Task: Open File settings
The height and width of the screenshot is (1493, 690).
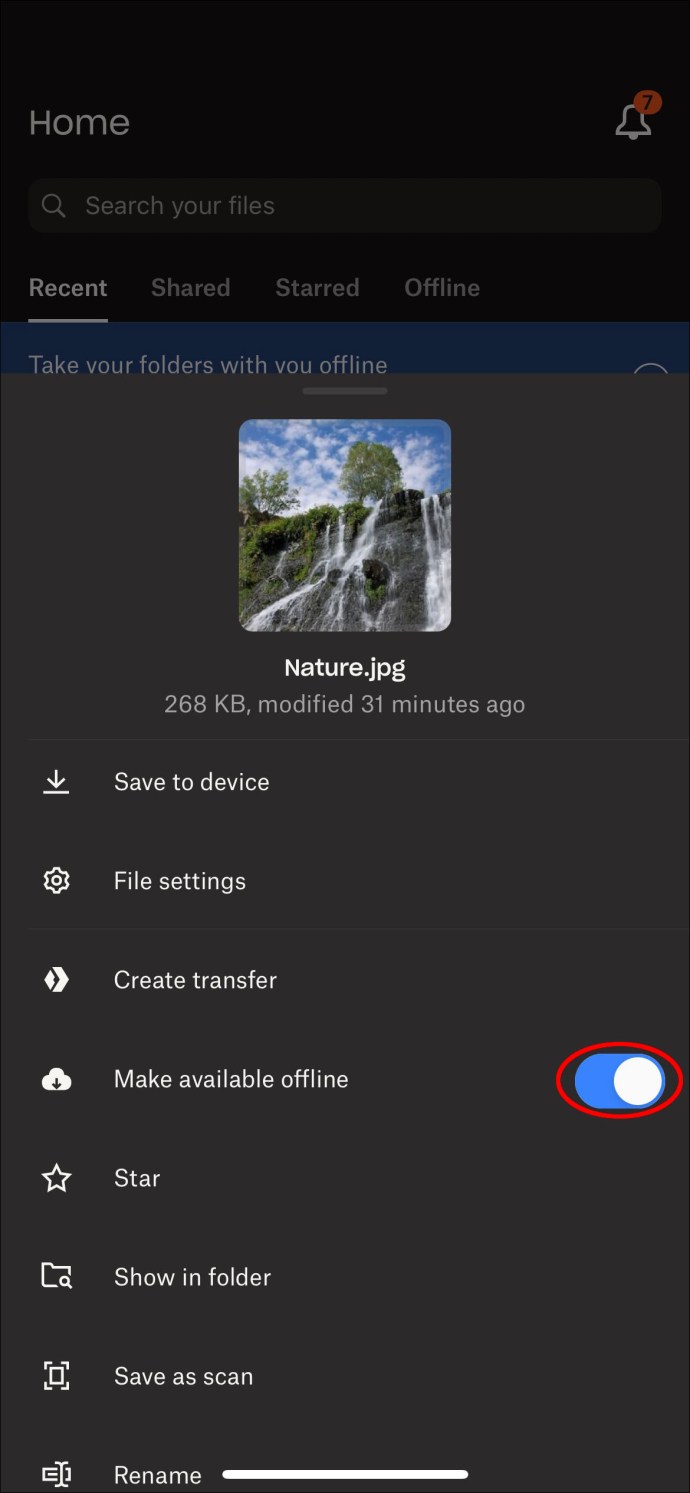Action: (180, 881)
